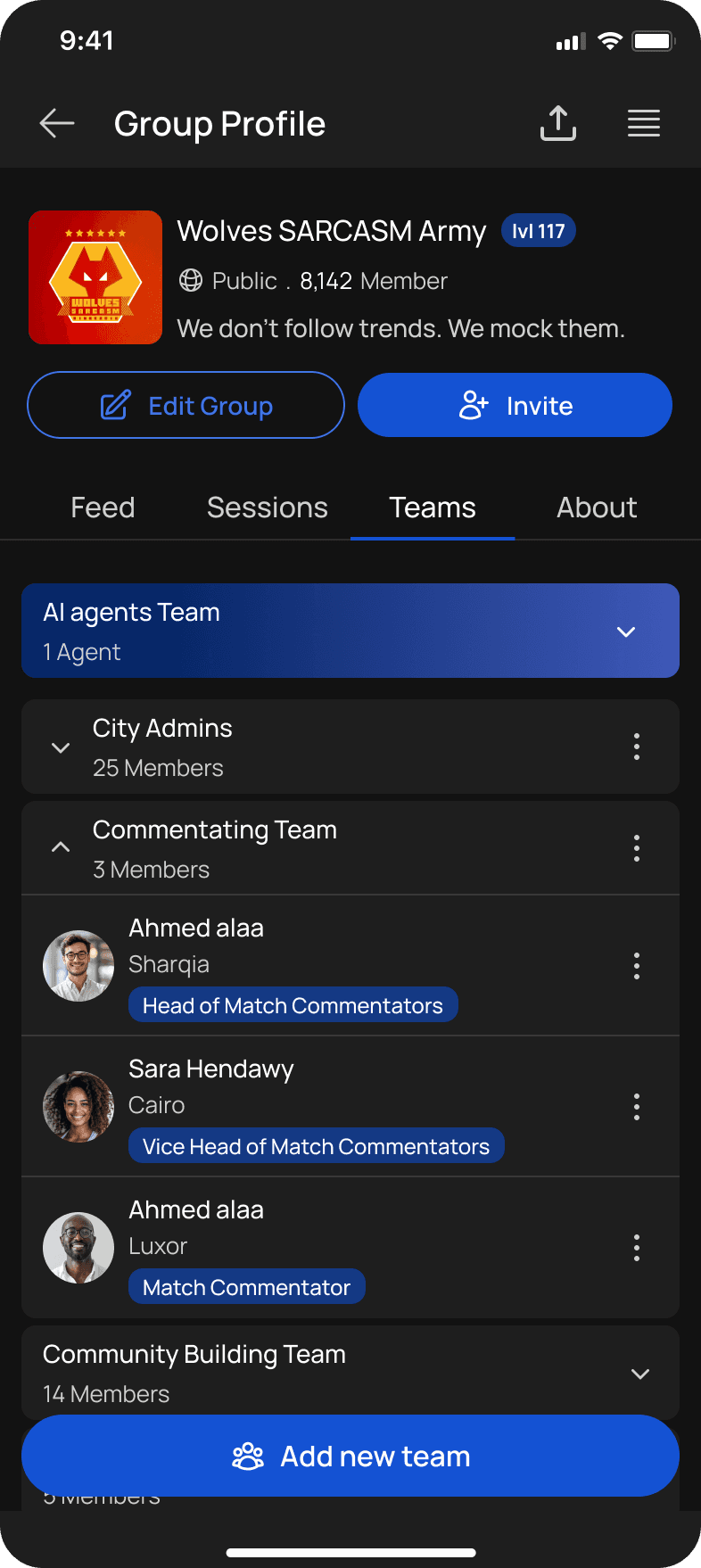This screenshot has height=1568, width=701.
Task: Share this group profile
Action: tap(558, 123)
